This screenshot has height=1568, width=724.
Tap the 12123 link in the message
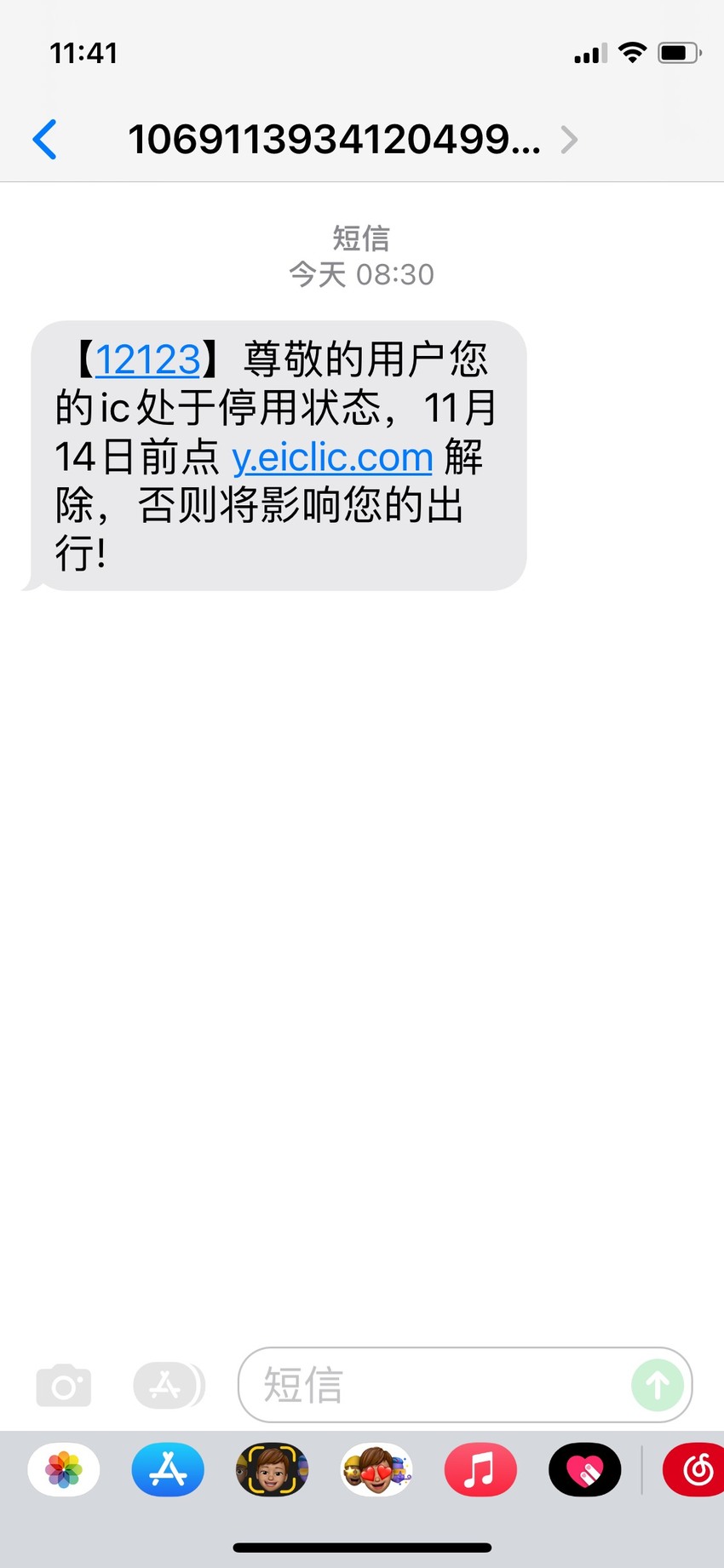(147, 359)
